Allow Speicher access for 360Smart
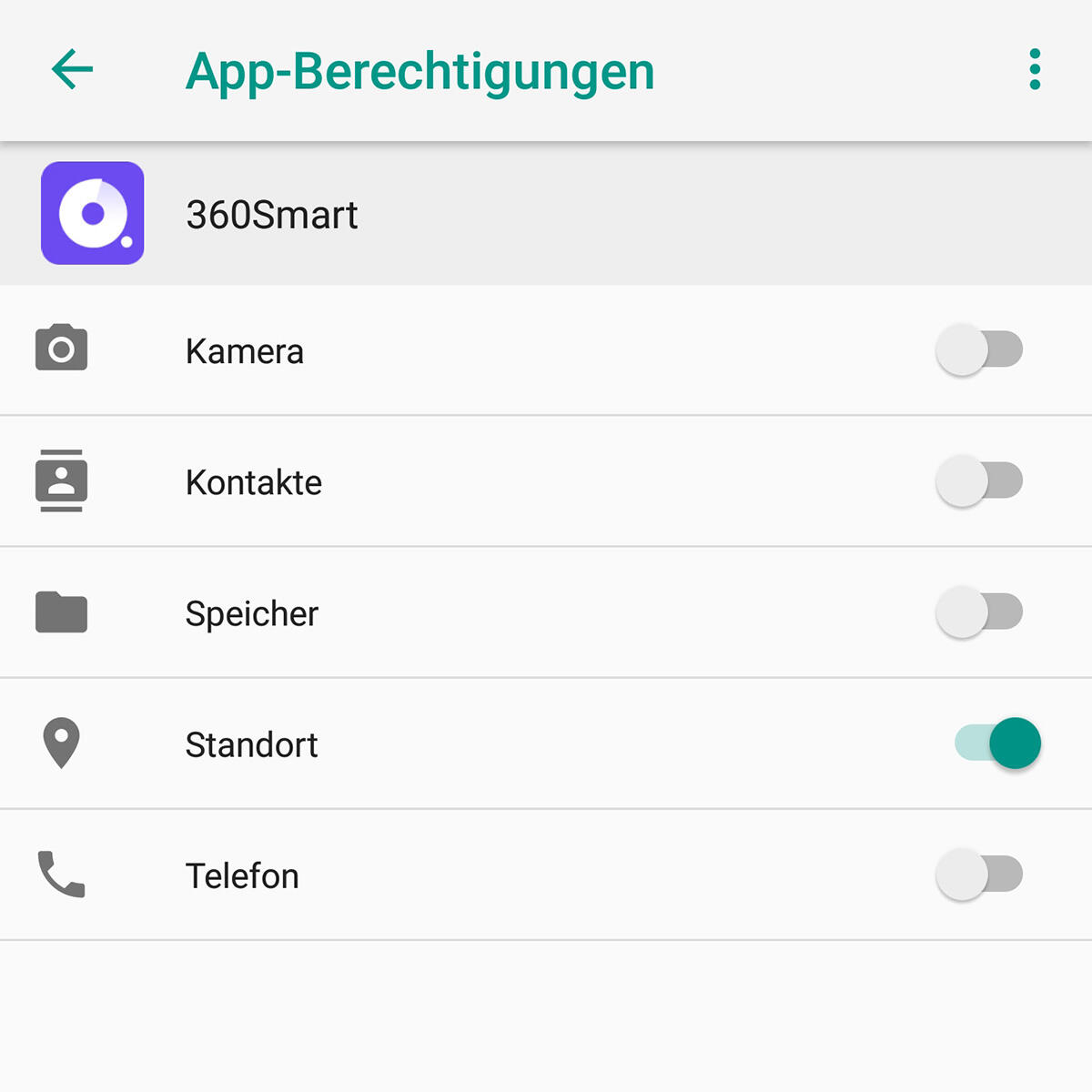This screenshot has width=1092, height=1092. (x=979, y=612)
